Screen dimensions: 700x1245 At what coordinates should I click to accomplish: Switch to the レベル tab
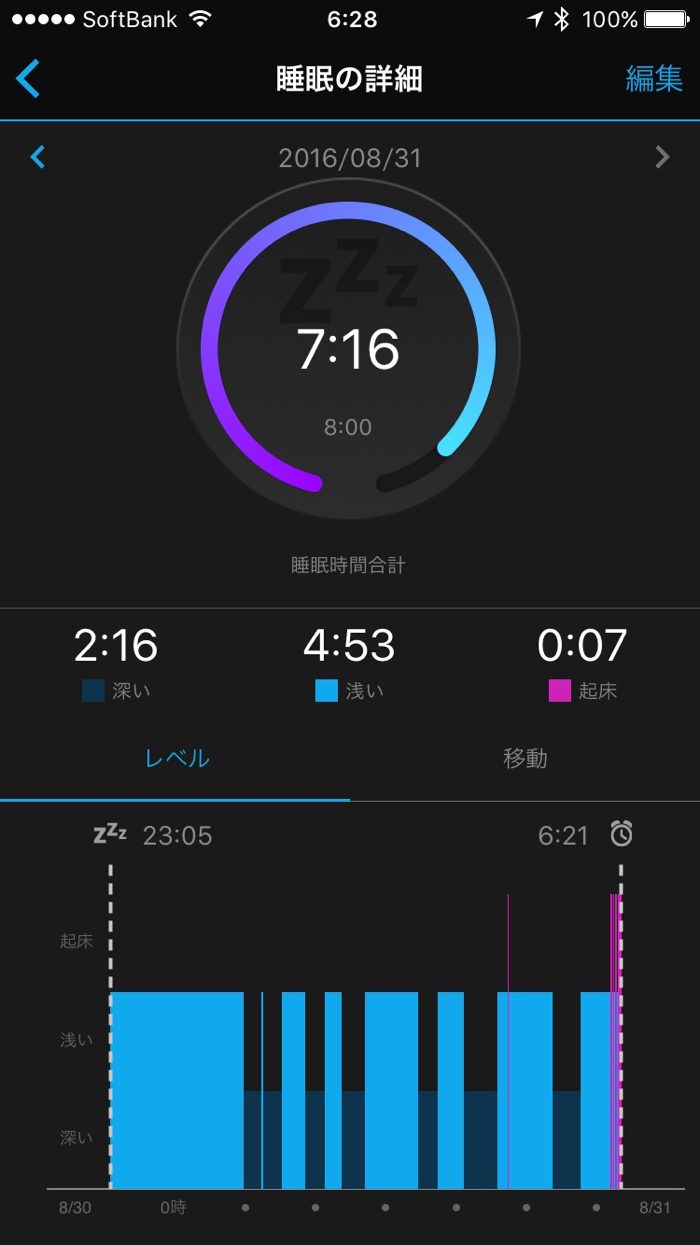(177, 758)
